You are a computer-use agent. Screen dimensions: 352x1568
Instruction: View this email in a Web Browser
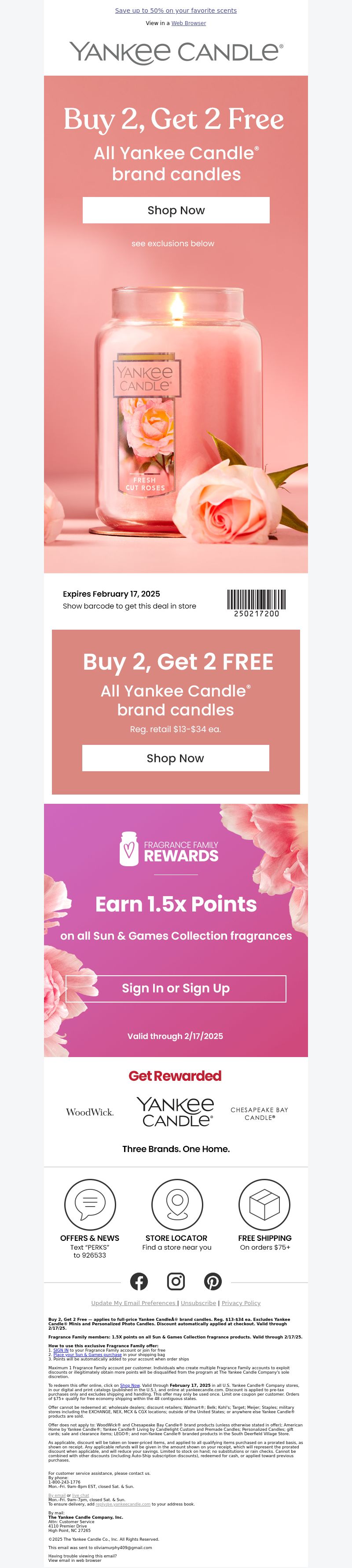[188, 23]
